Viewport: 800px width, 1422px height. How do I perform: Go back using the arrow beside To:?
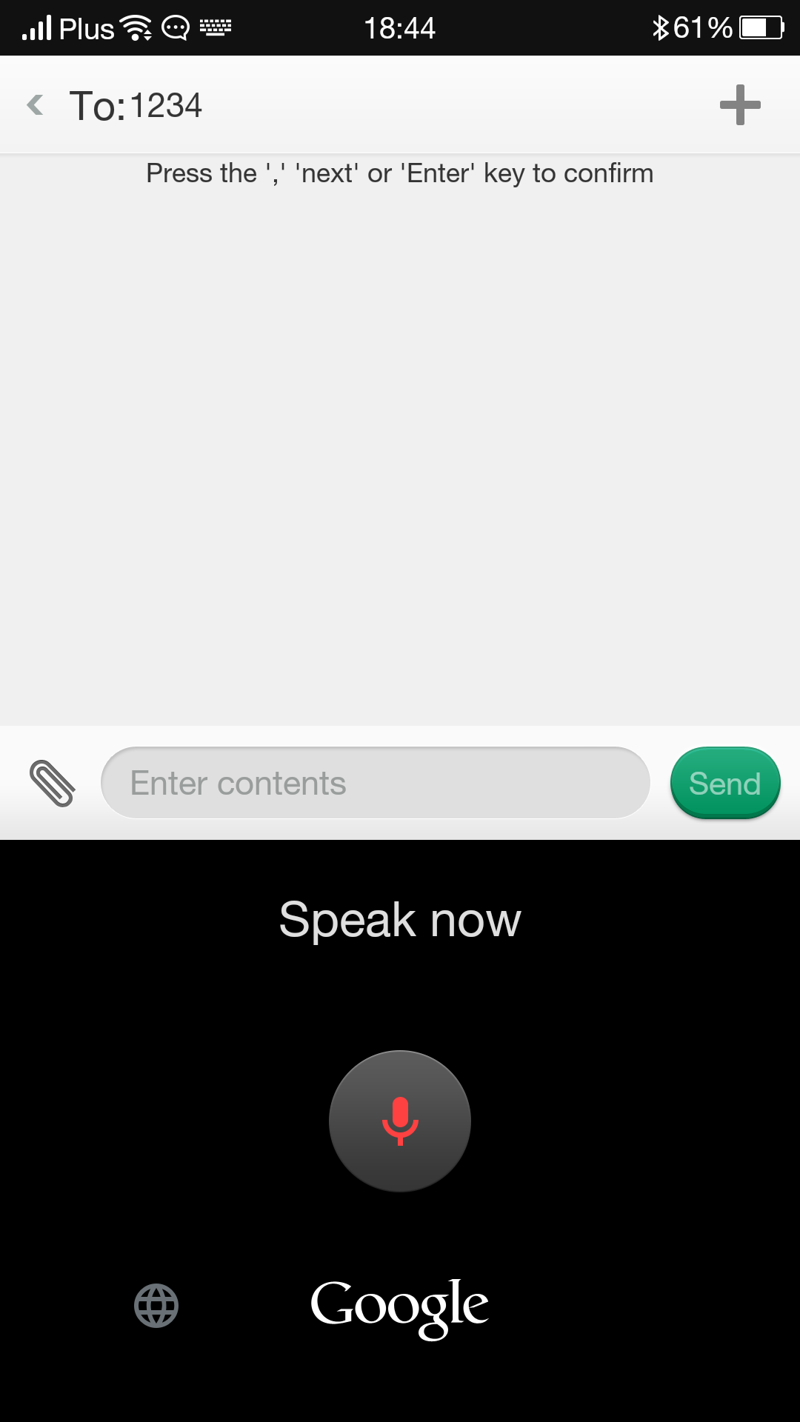click(x=36, y=104)
